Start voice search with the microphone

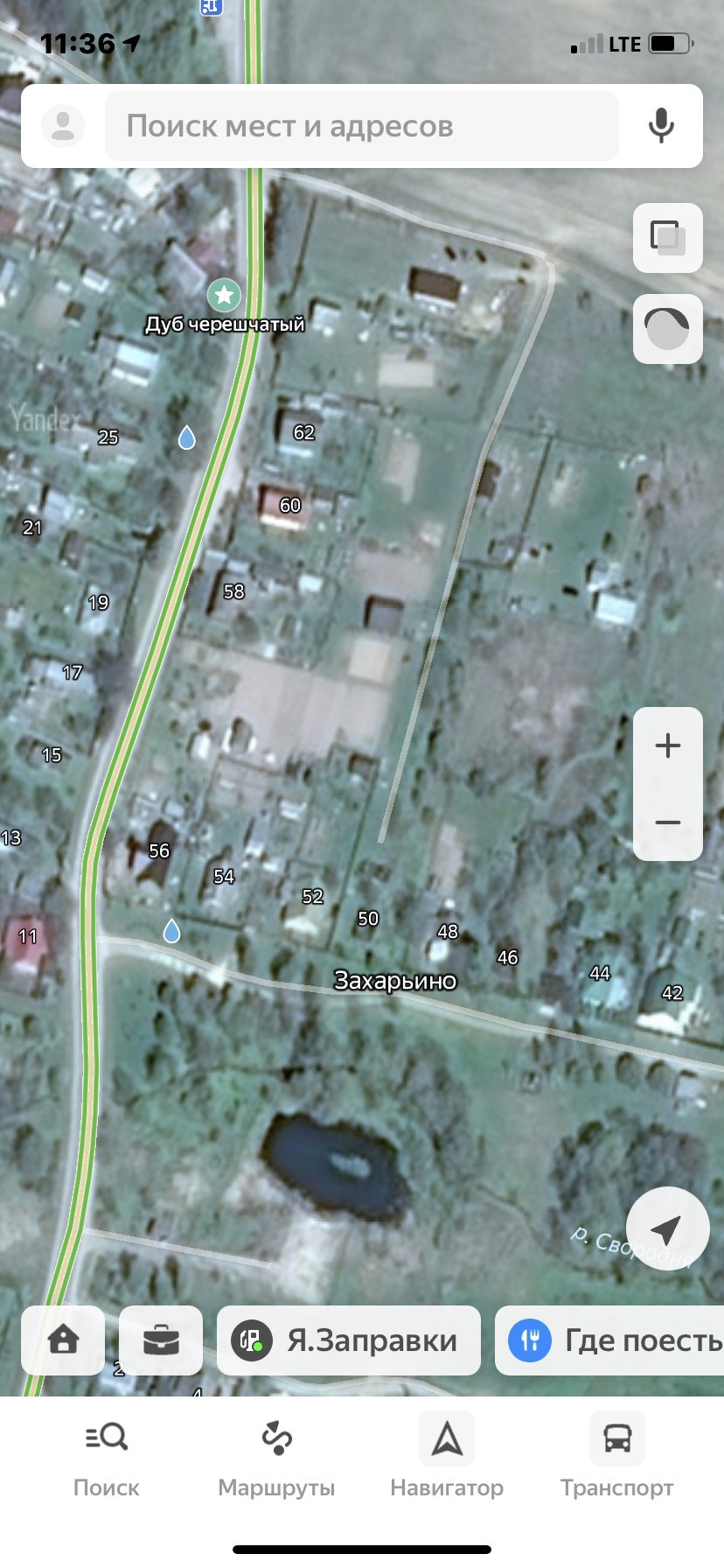662,126
